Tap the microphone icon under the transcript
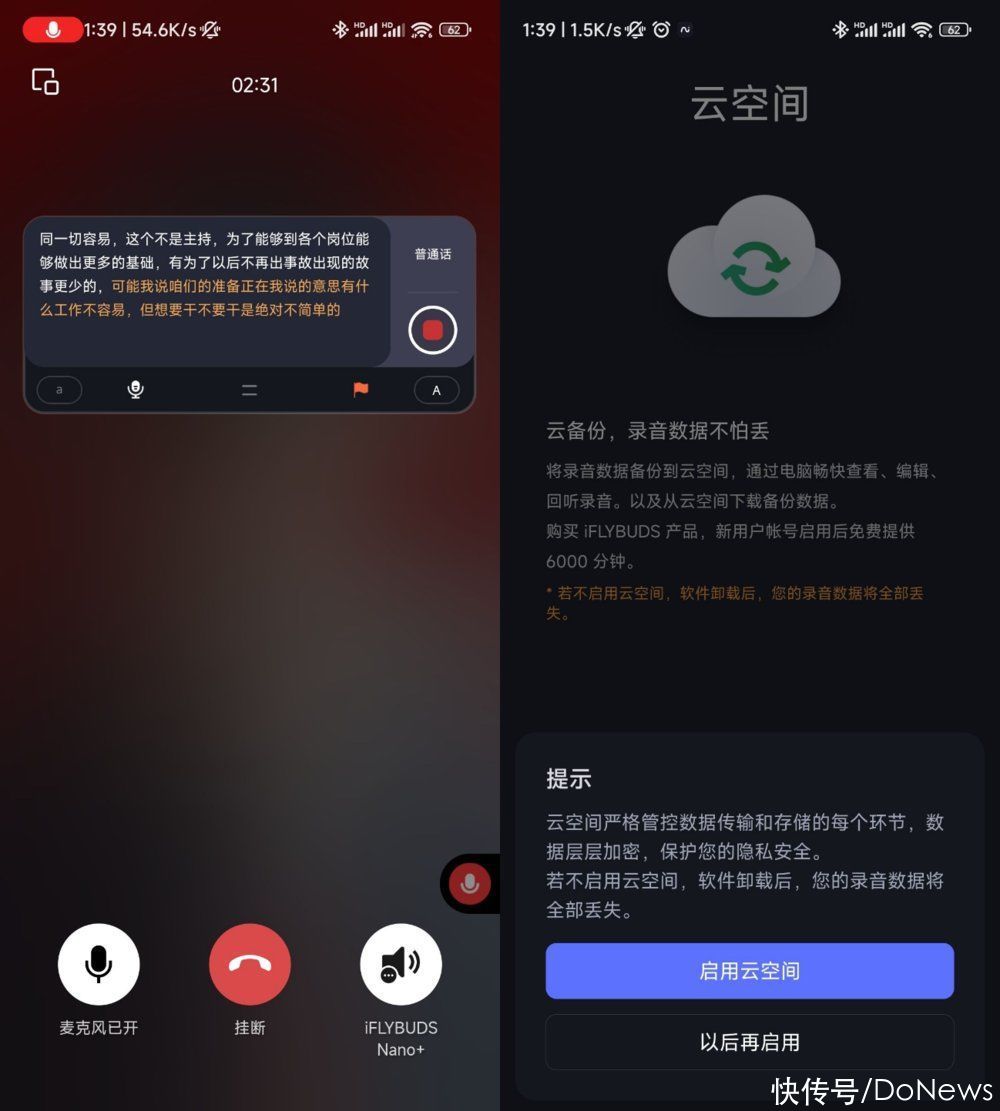The image size is (1000, 1111). (136, 390)
